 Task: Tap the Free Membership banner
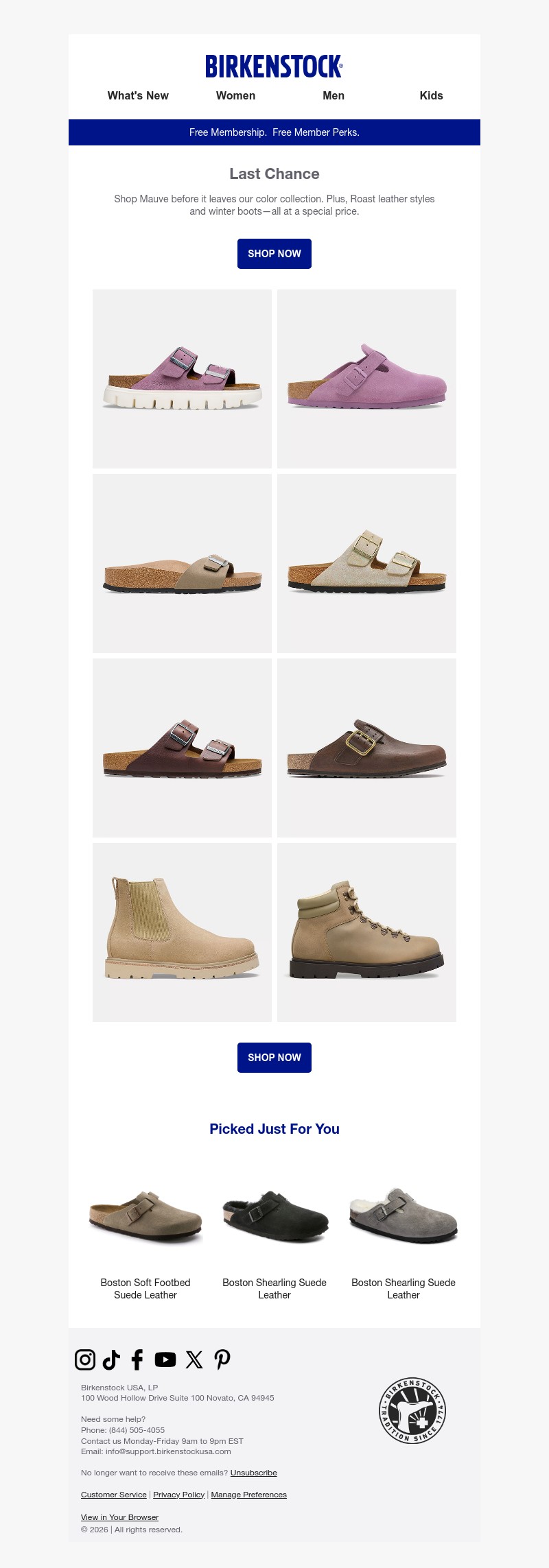274,132
